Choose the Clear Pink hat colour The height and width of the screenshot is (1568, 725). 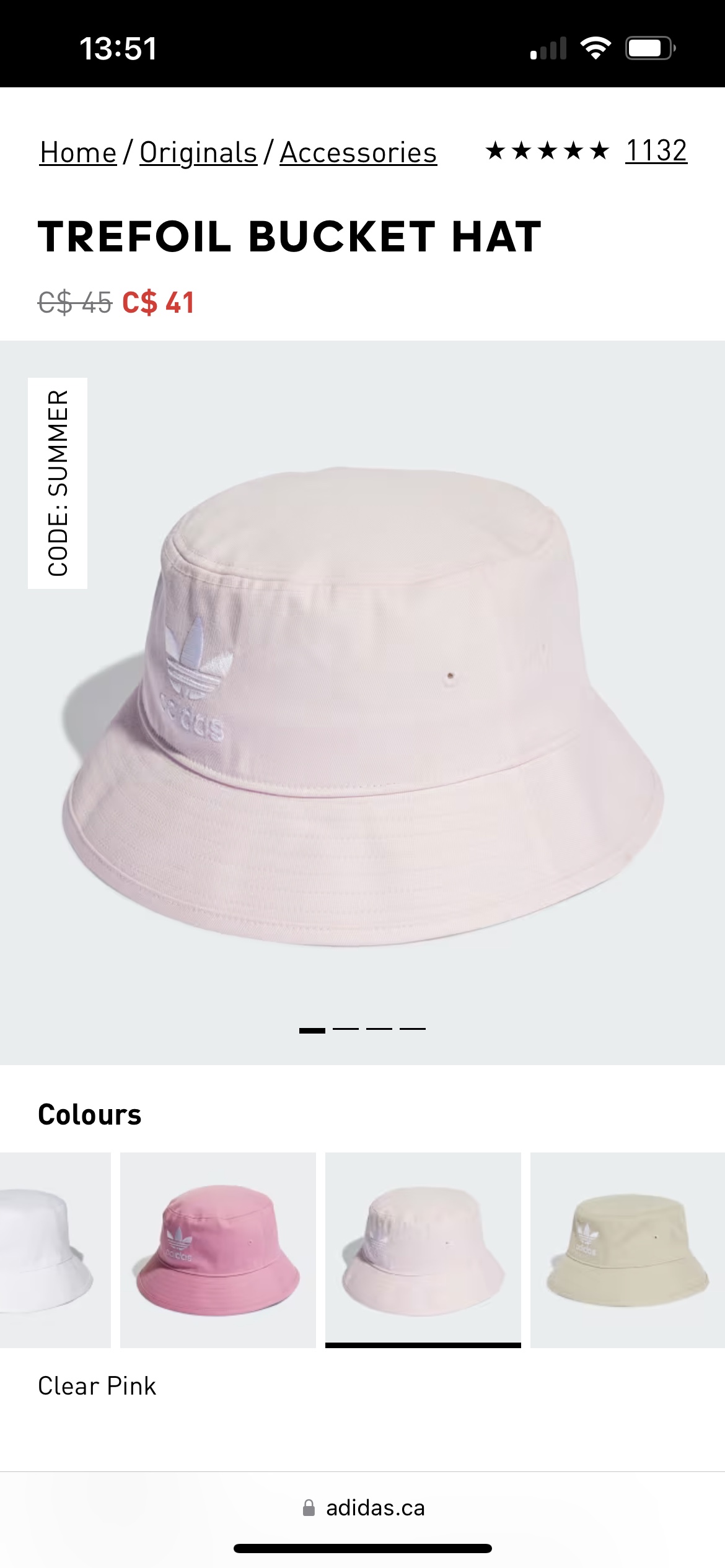(x=423, y=1250)
